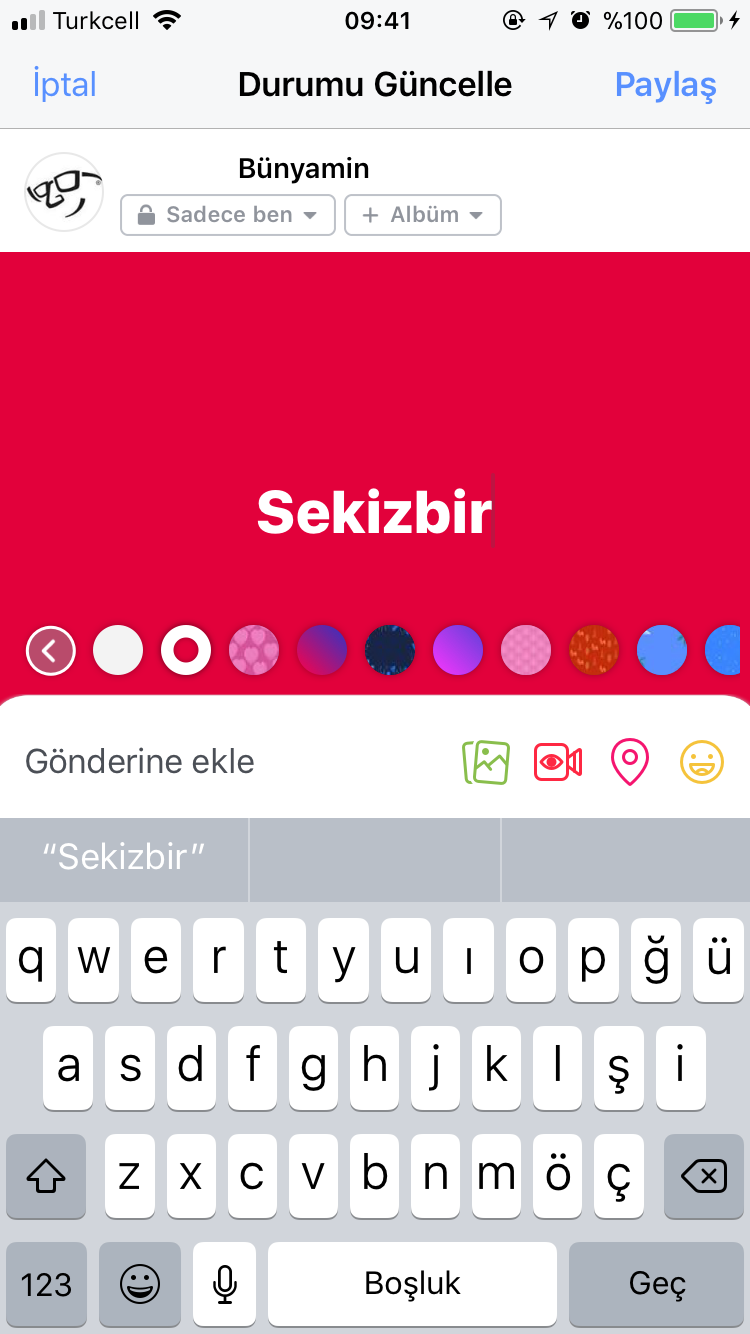Add a location check-in pin
750x1334 pixels.
pyautogui.click(x=629, y=762)
